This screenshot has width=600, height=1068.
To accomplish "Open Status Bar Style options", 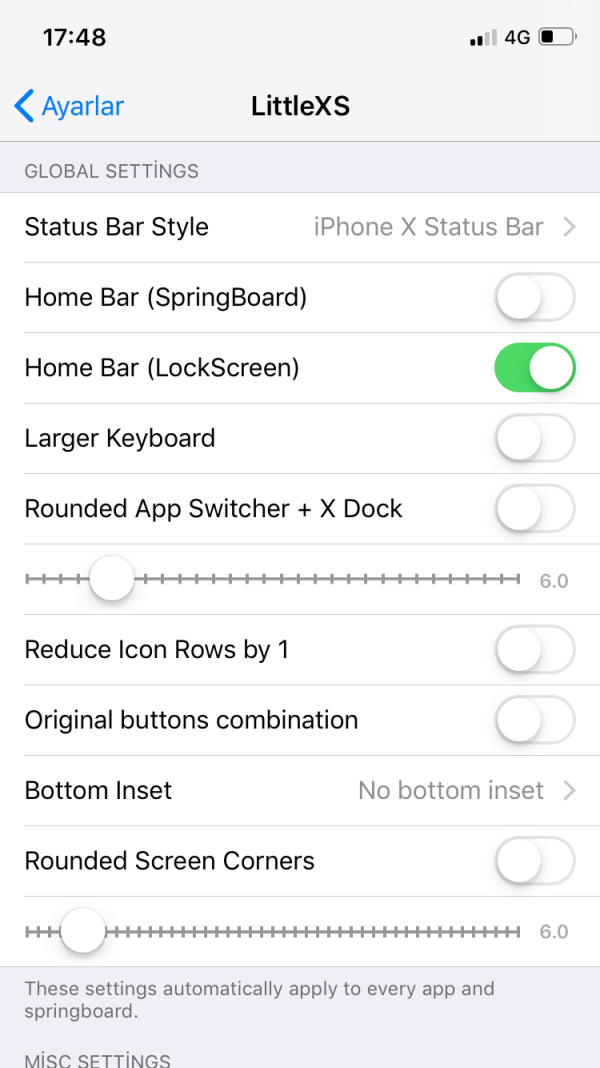I will click(300, 227).
